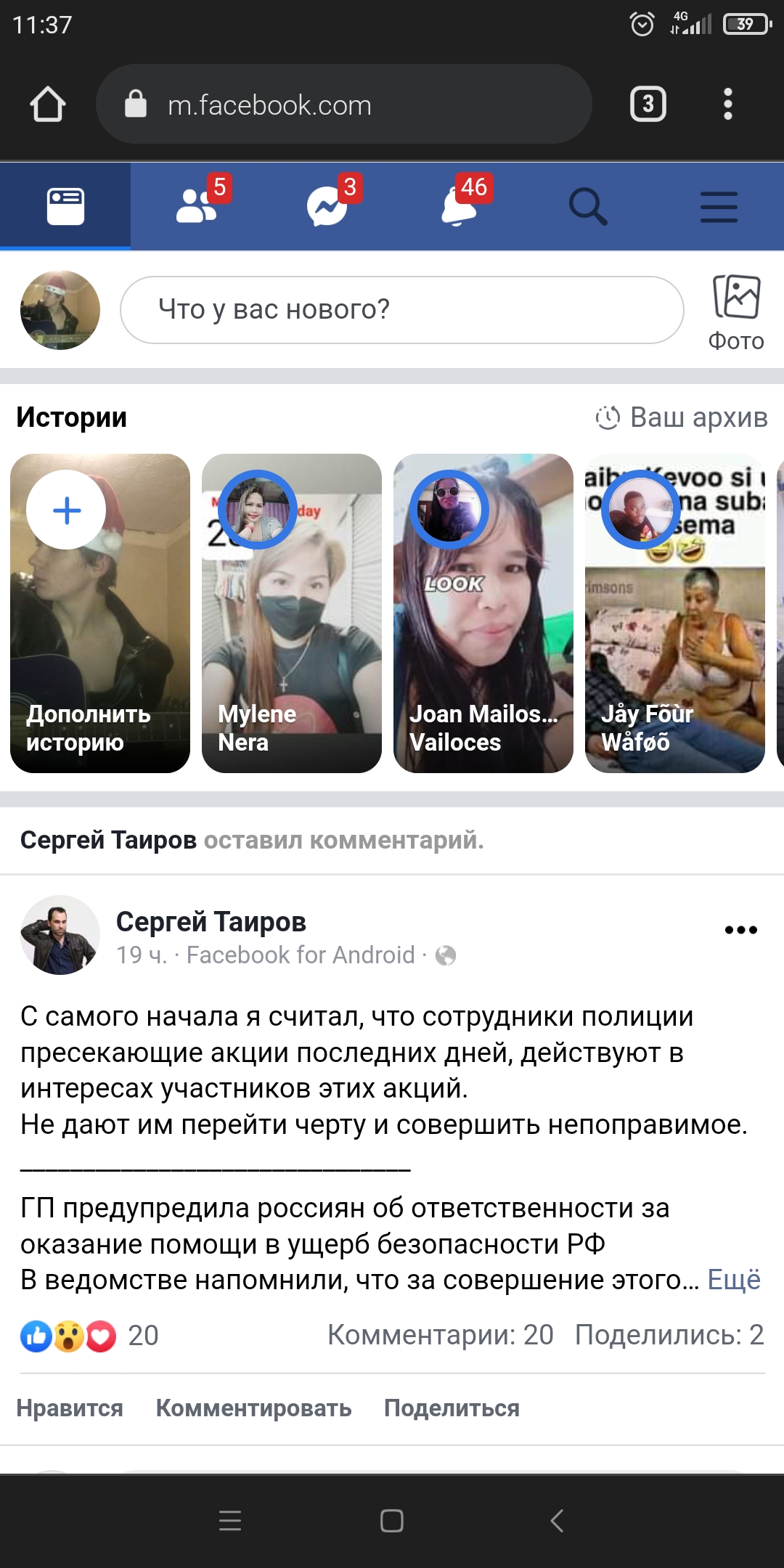Open Facebook search
The width and height of the screenshot is (784, 1568).
588,207
